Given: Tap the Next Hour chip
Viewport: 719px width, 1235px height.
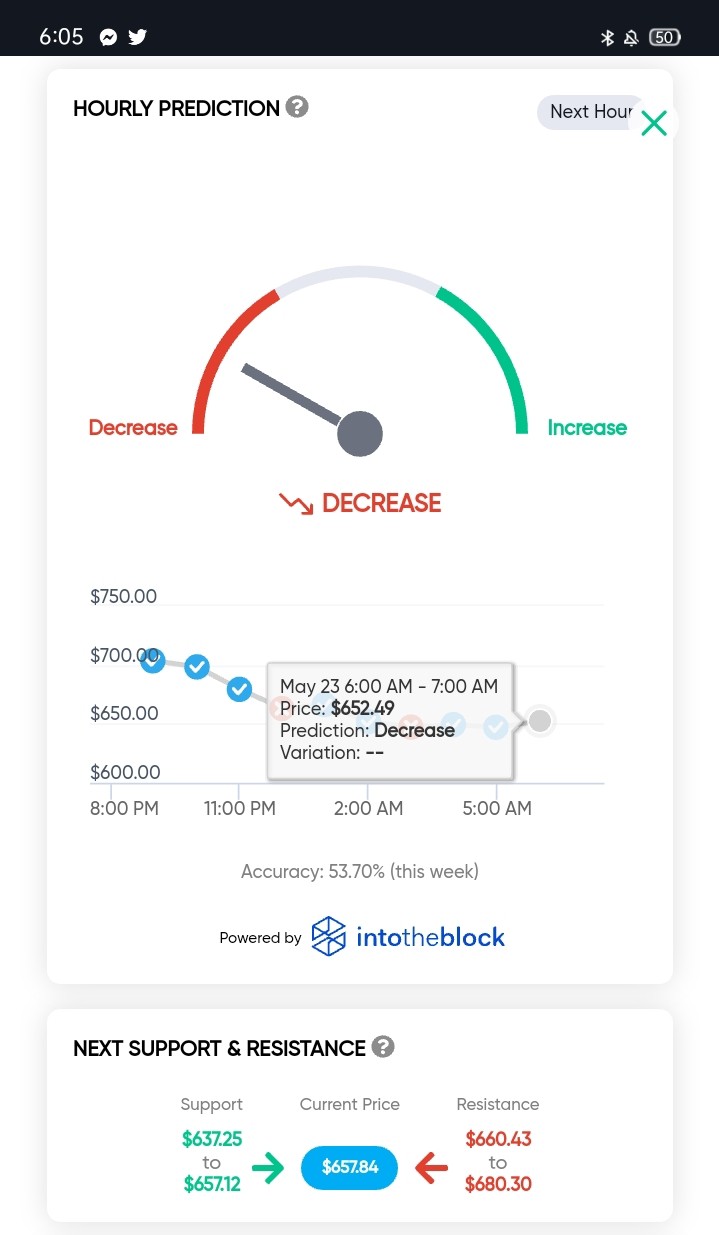Looking at the screenshot, I should (x=591, y=112).
